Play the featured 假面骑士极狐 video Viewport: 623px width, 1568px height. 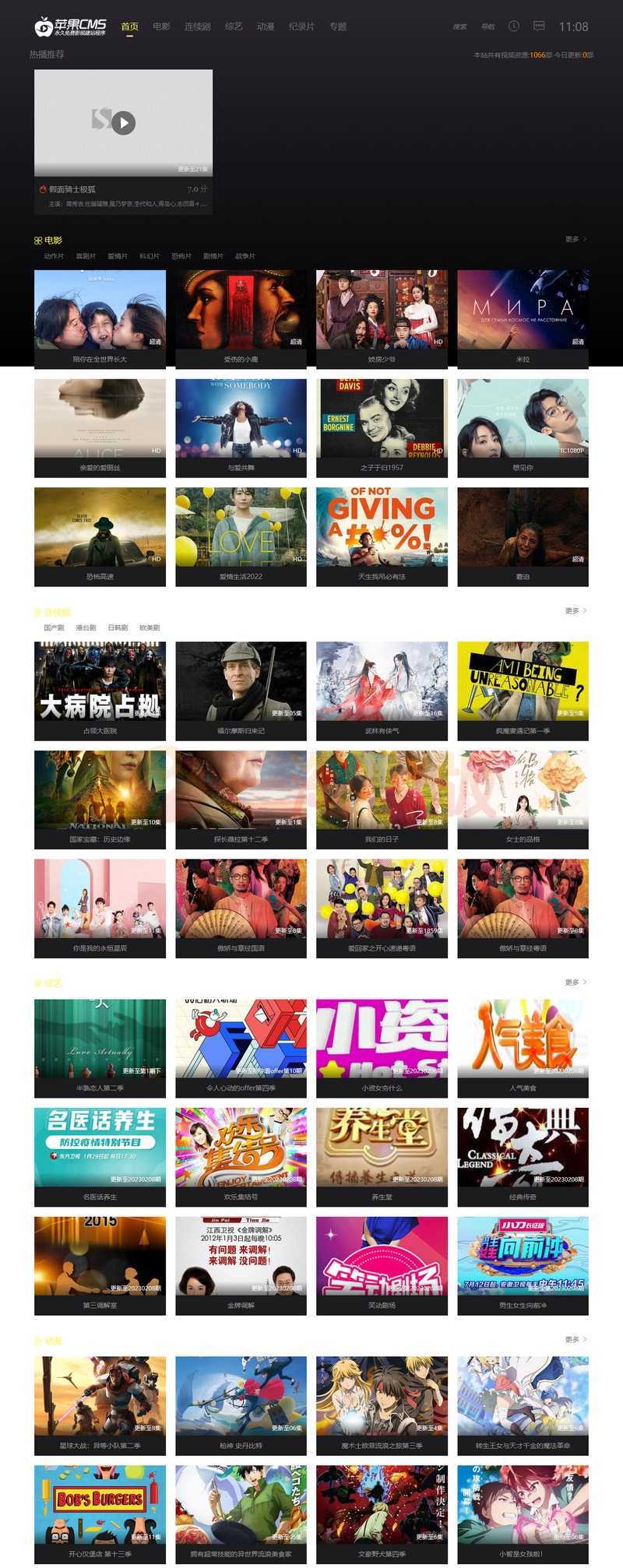123,122
